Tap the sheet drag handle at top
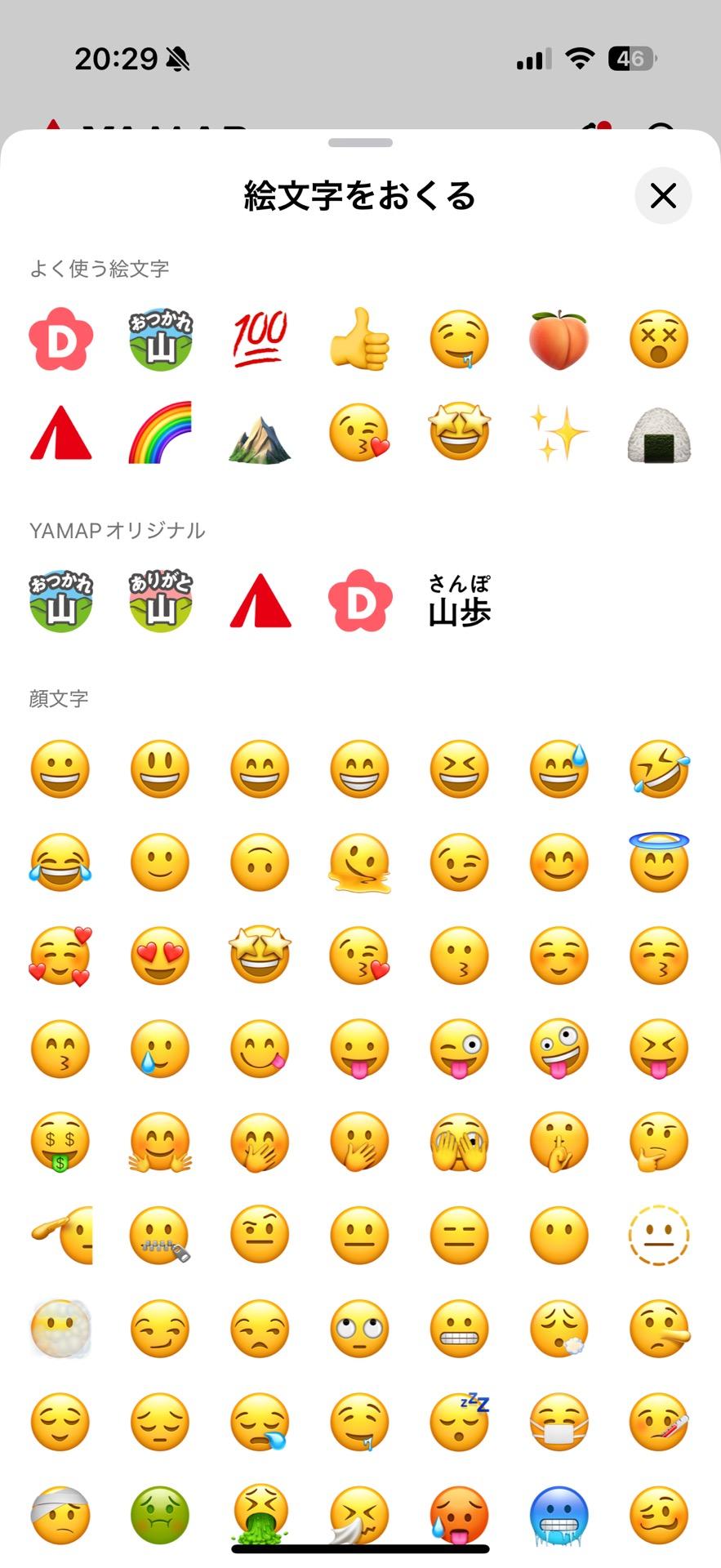This screenshot has height=1568, width=721. [360, 142]
